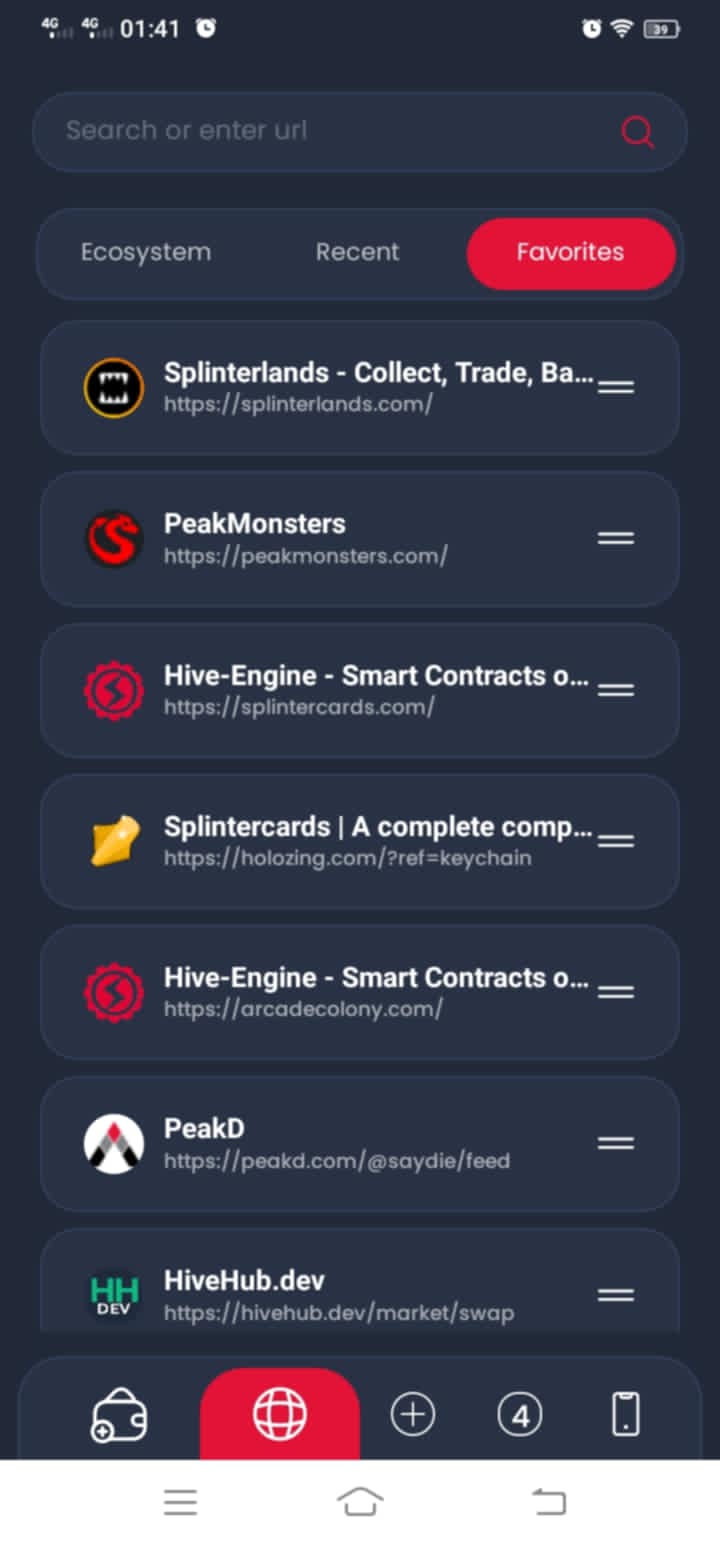This screenshot has height=1544, width=720.
Task: Tap the red search magnifier icon
Action: 637,131
